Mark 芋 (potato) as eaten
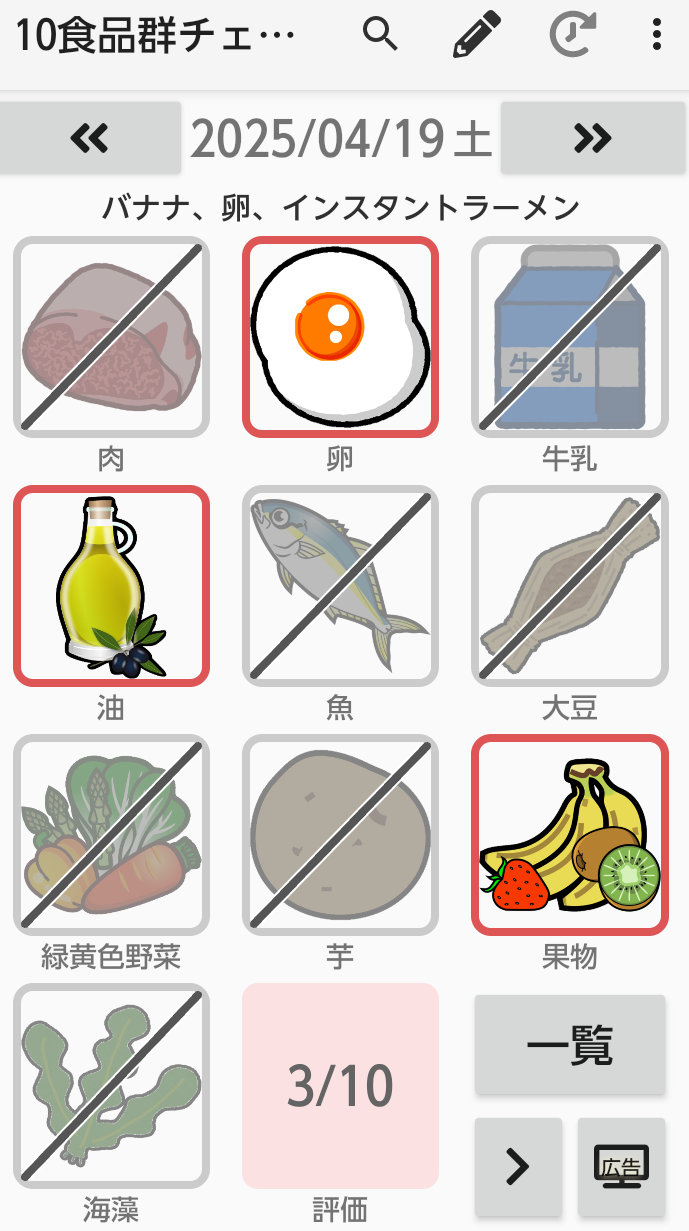The width and height of the screenshot is (689, 1231). pos(340,835)
